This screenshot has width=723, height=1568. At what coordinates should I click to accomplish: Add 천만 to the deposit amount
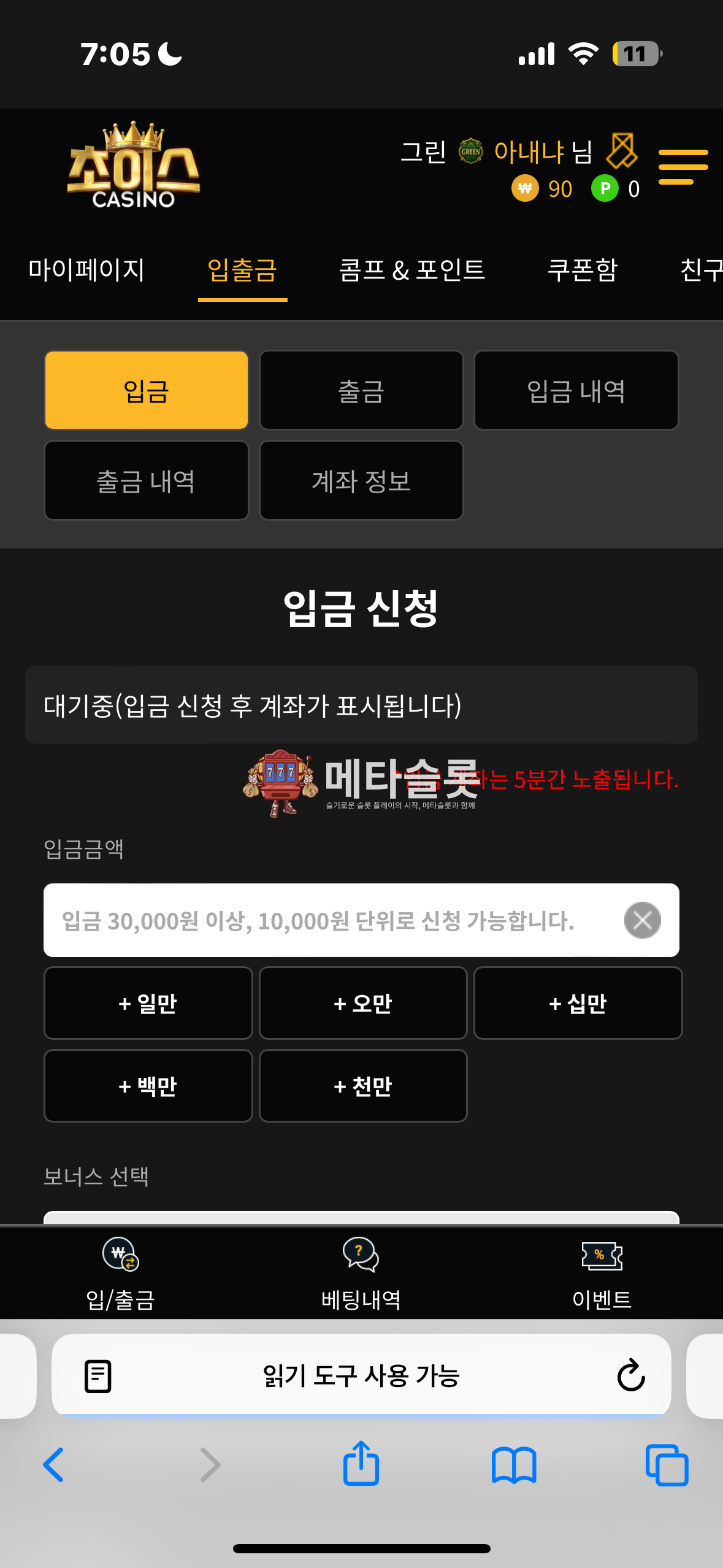tap(363, 1086)
